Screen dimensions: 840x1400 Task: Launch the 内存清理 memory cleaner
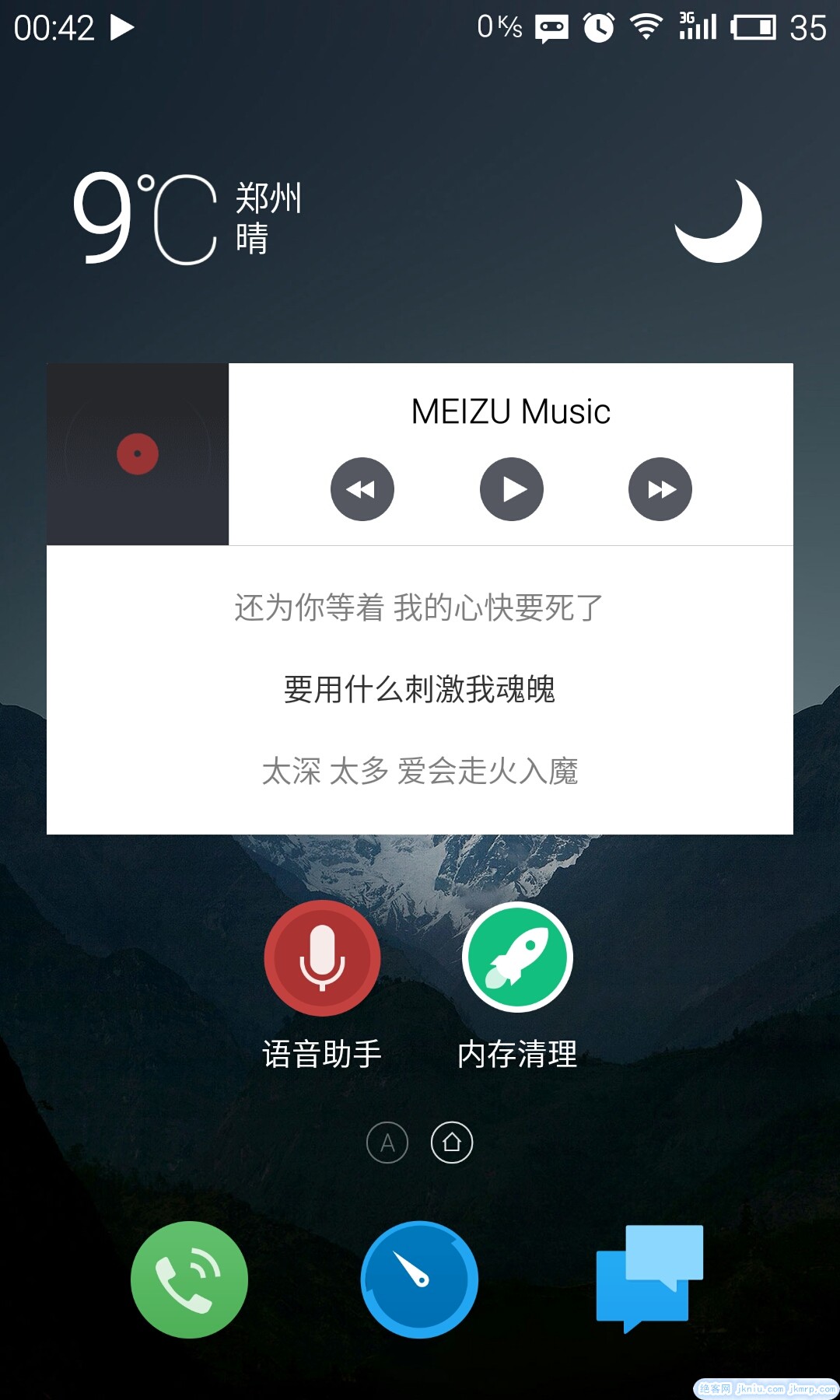tap(517, 958)
